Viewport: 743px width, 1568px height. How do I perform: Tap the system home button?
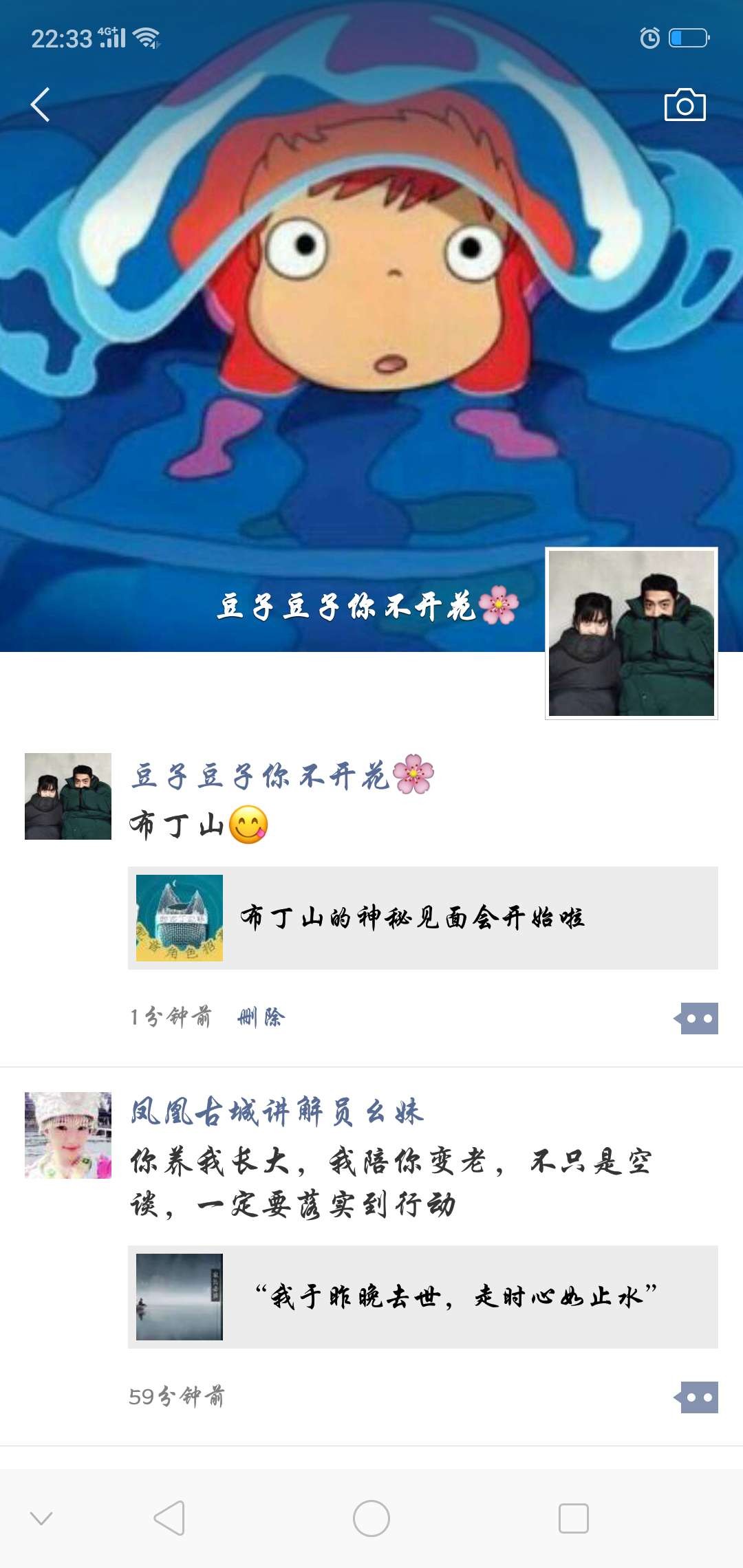[371, 1518]
